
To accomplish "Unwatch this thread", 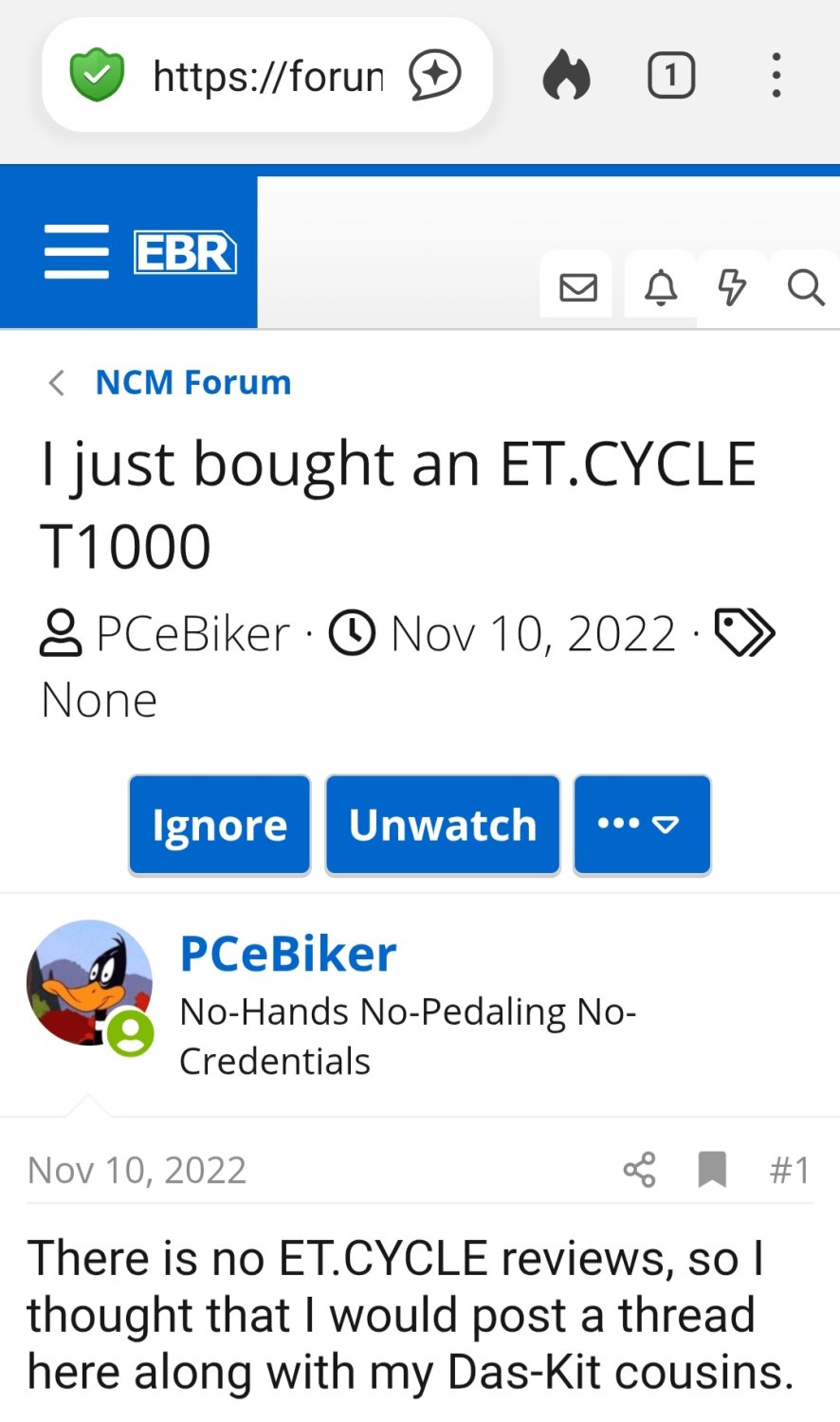I will coord(442,825).
